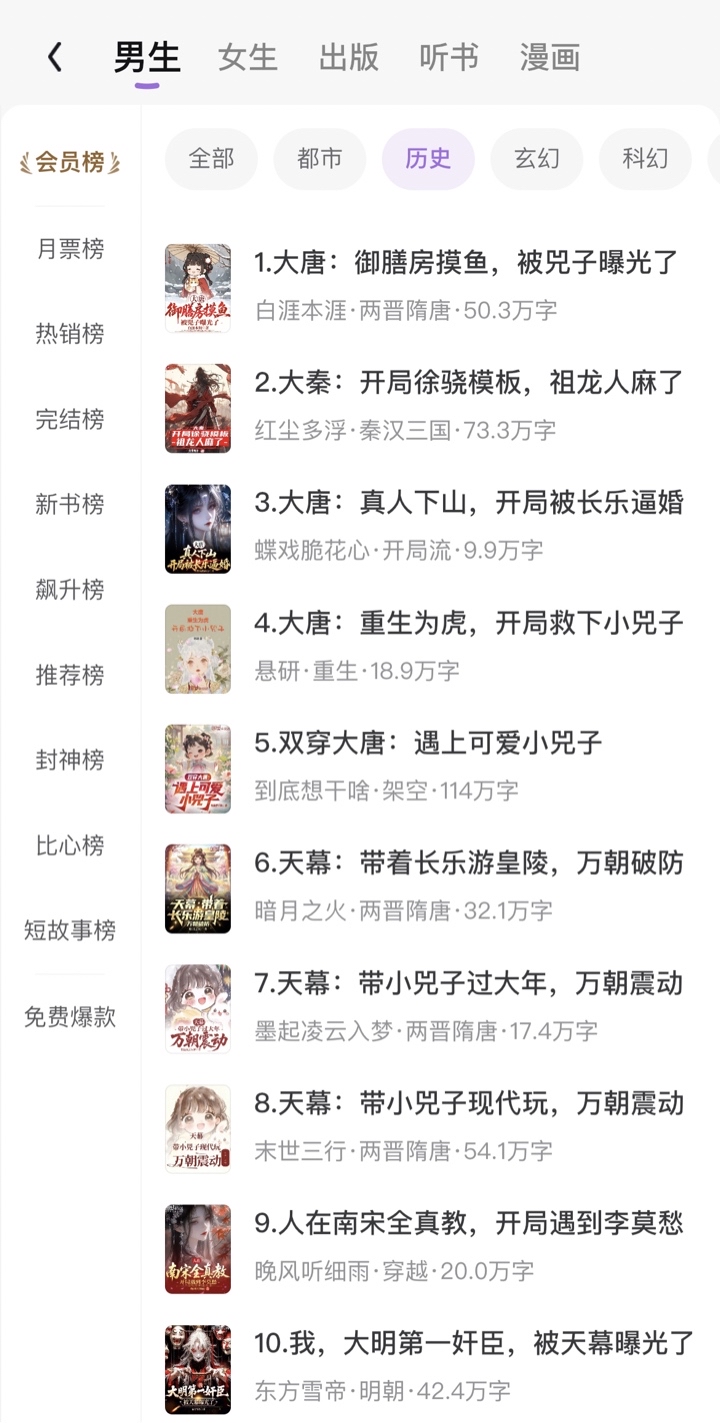Open the 新书榜 ranking
The width and height of the screenshot is (720, 1423).
70,504
